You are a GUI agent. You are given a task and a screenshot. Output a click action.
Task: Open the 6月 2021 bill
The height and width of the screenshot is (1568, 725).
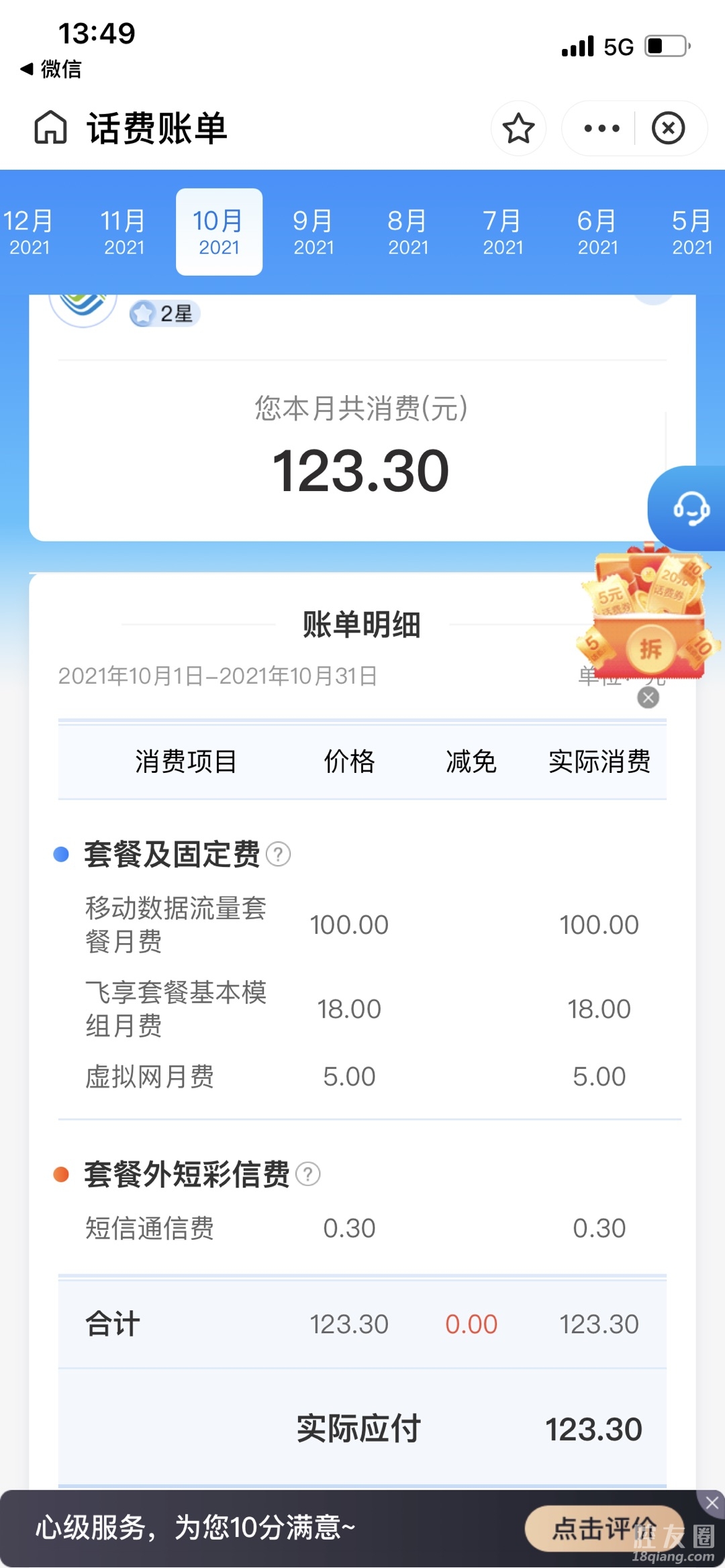pos(597,231)
